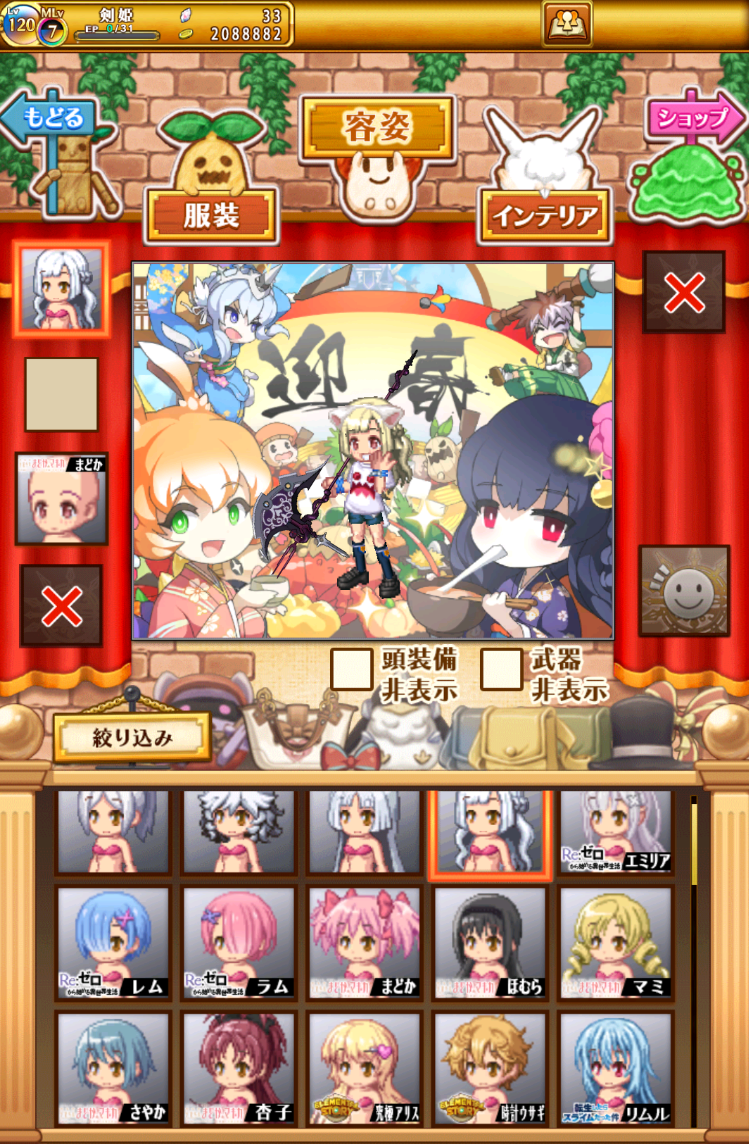Pick the さやか hairstyle
Image resolution: width=749 pixels, height=1144 pixels.
pyautogui.click(x=113, y=1068)
